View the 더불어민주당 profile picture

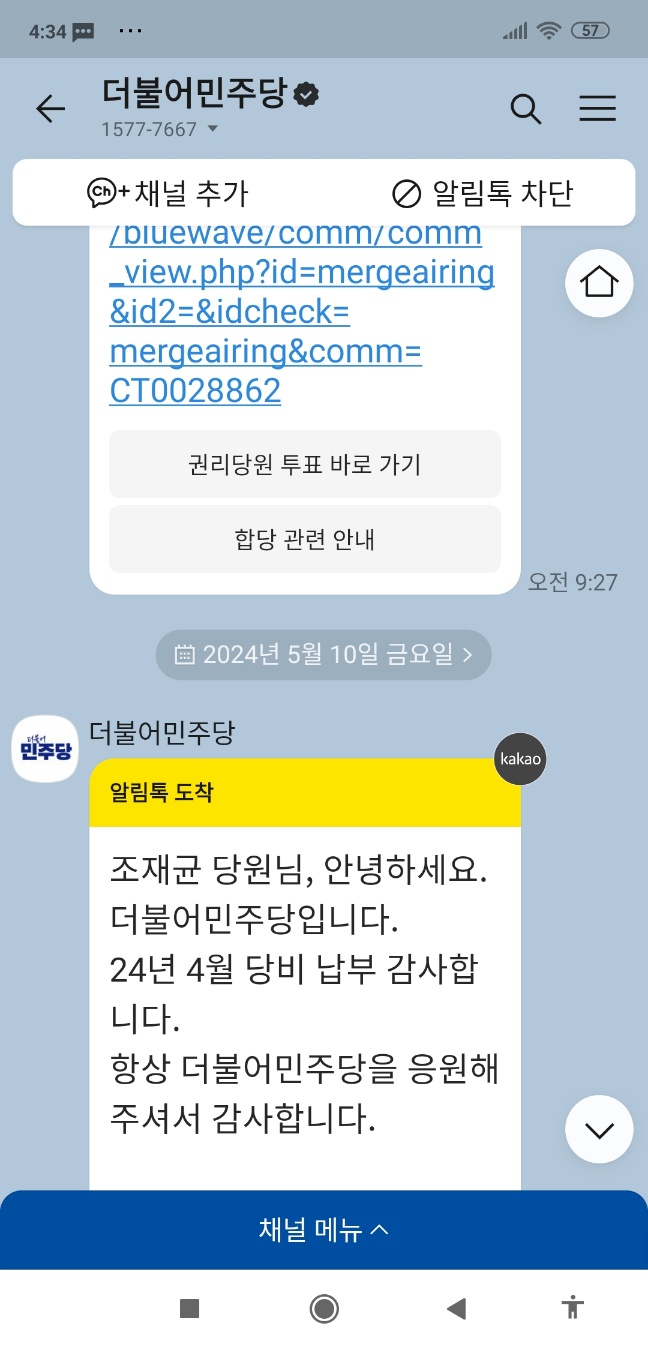tap(45, 749)
